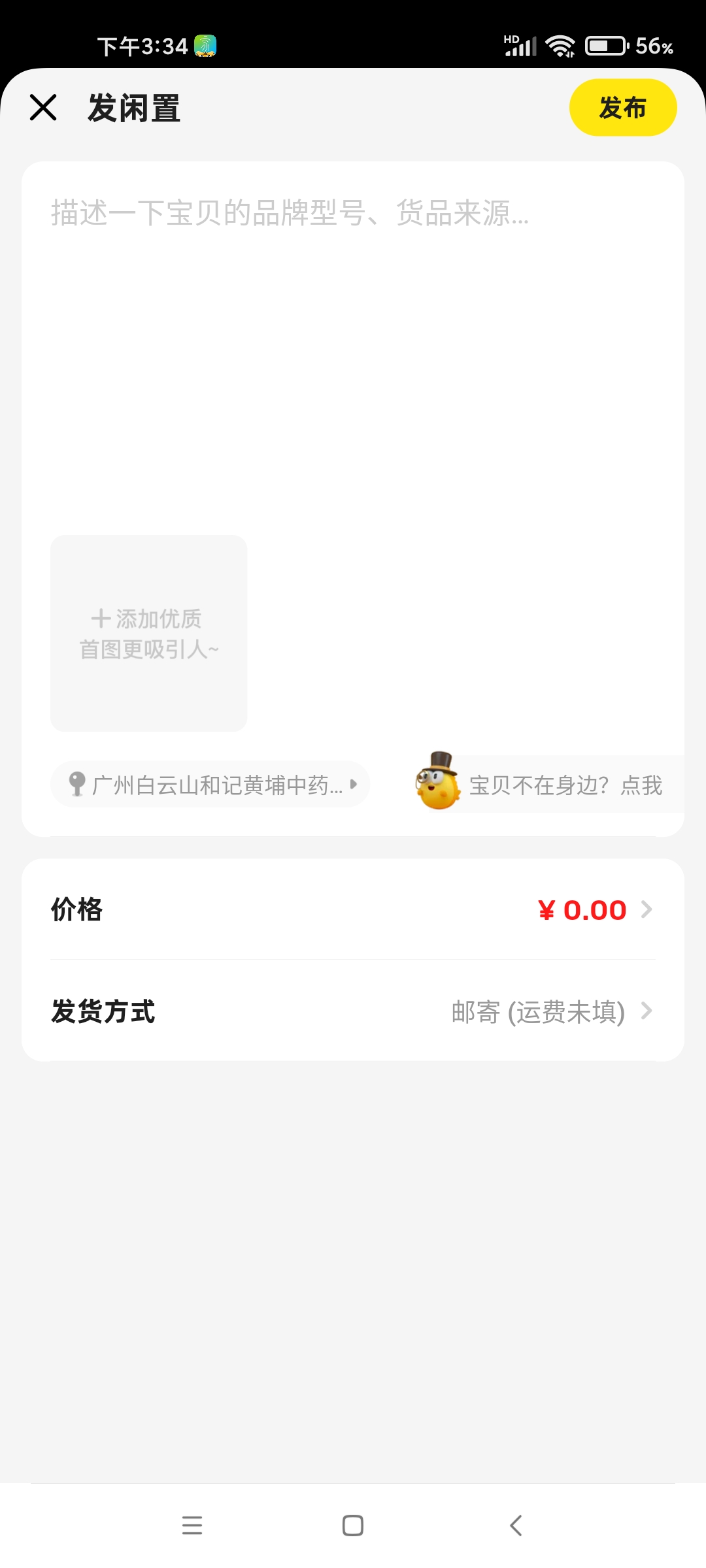The width and height of the screenshot is (706, 1568).
Task: Add a cover photo via 添加优质首图
Action: coord(149,633)
